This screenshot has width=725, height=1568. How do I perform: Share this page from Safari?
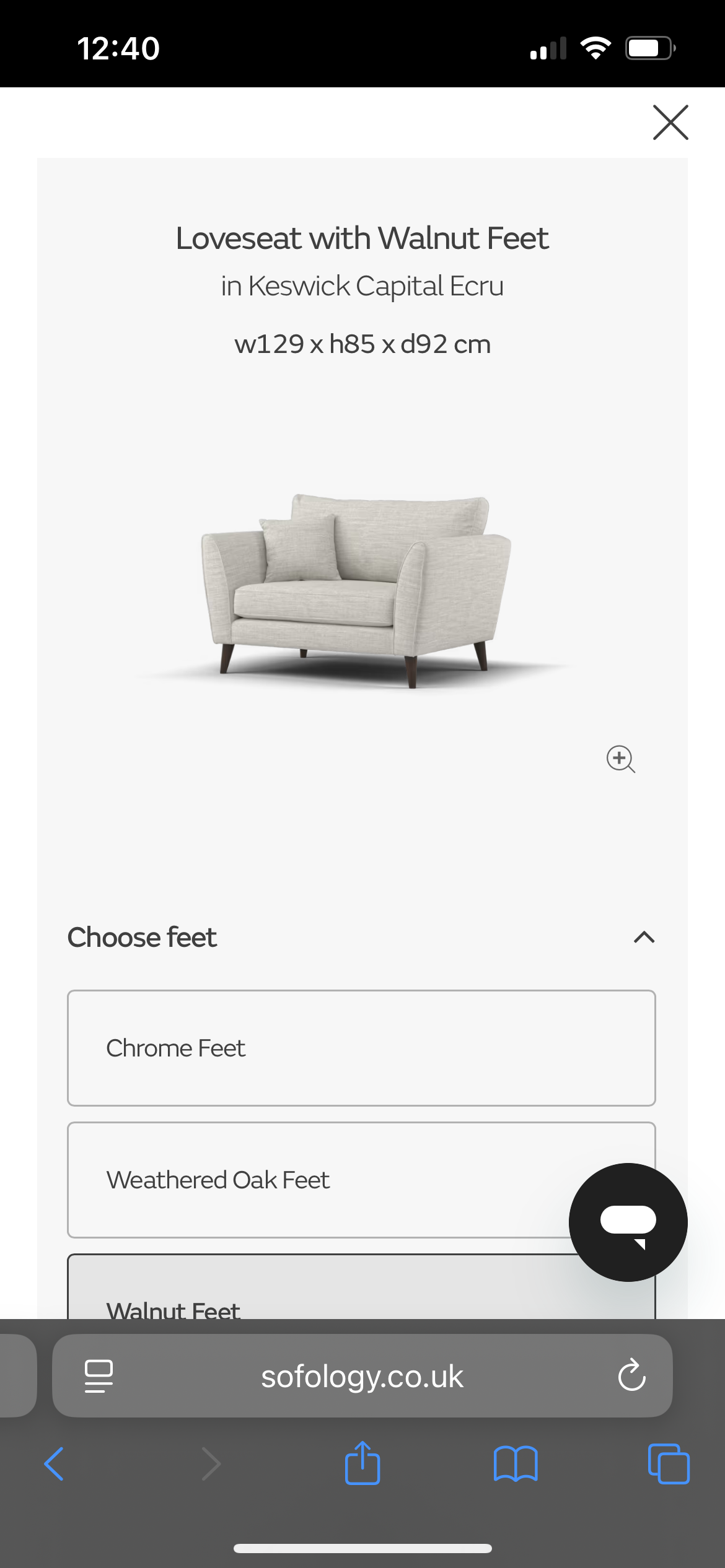point(362,1463)
